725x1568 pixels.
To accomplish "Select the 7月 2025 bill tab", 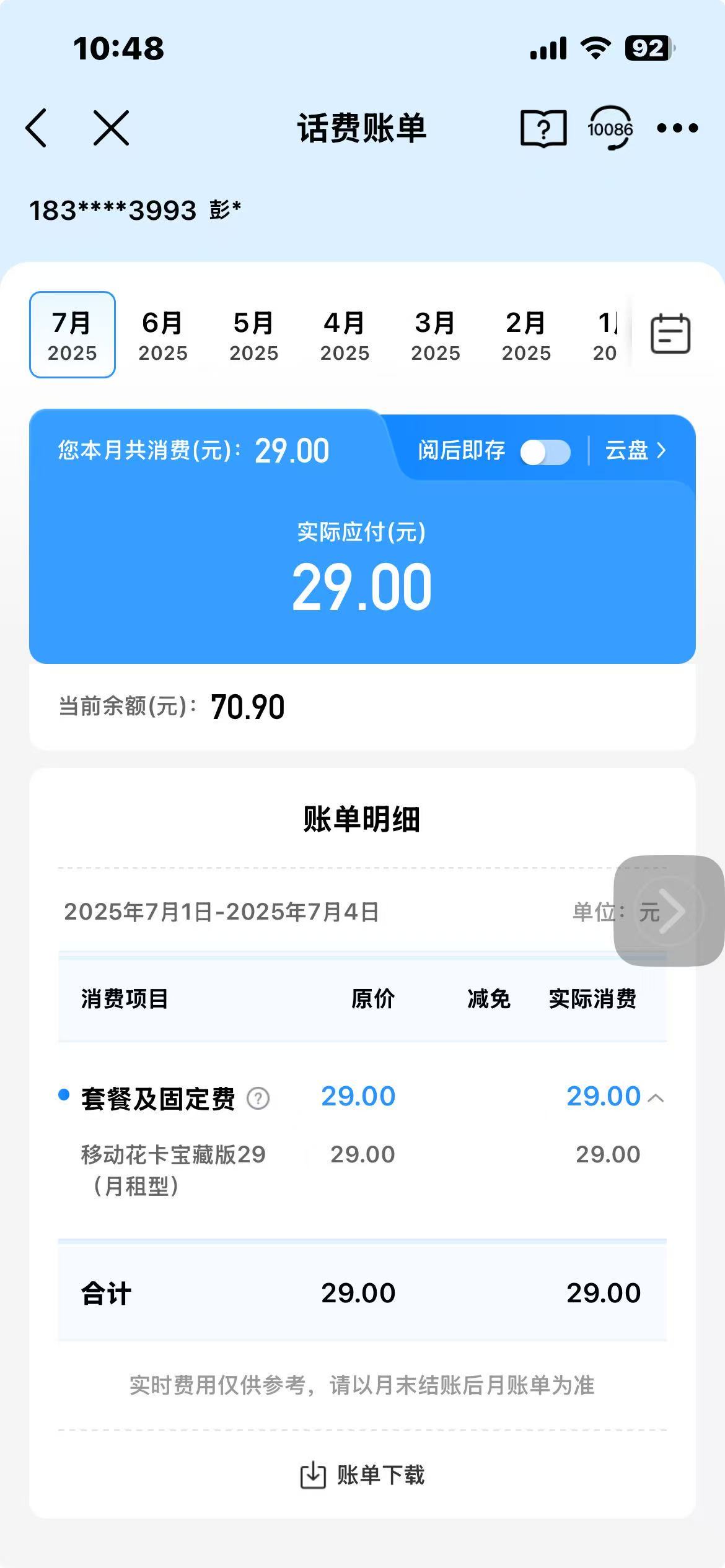I will [x=72, y=335].
